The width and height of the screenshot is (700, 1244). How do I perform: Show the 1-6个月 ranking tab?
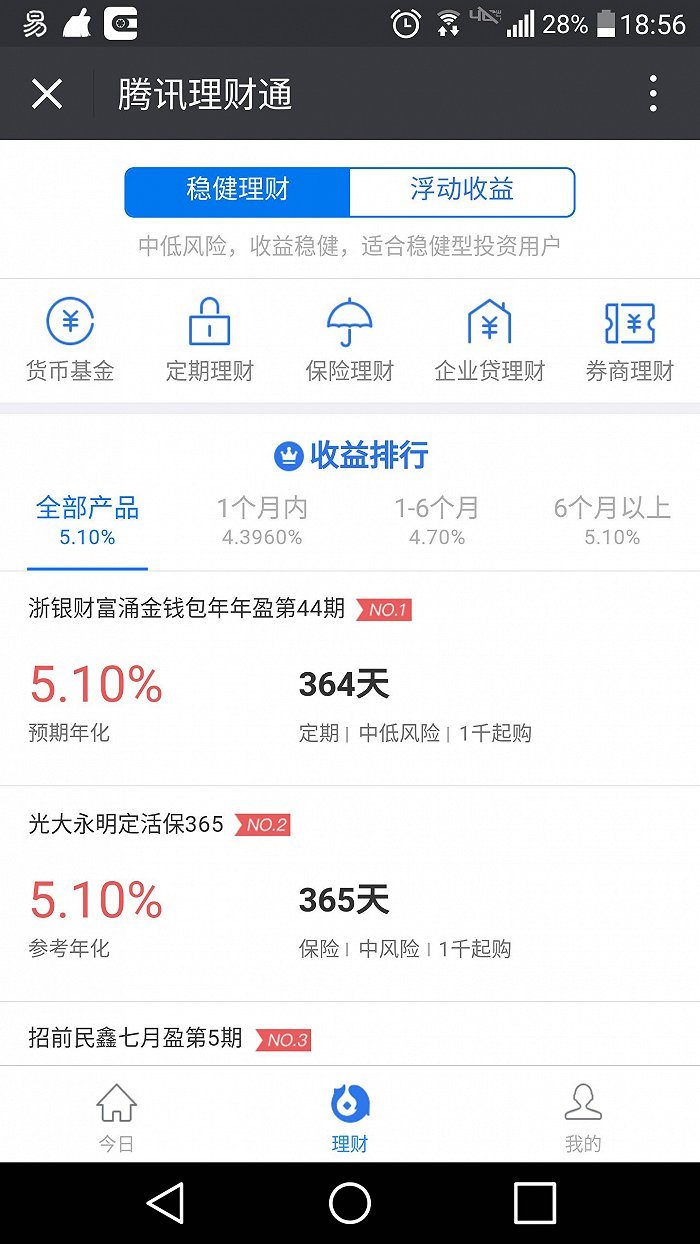(437, 520)
